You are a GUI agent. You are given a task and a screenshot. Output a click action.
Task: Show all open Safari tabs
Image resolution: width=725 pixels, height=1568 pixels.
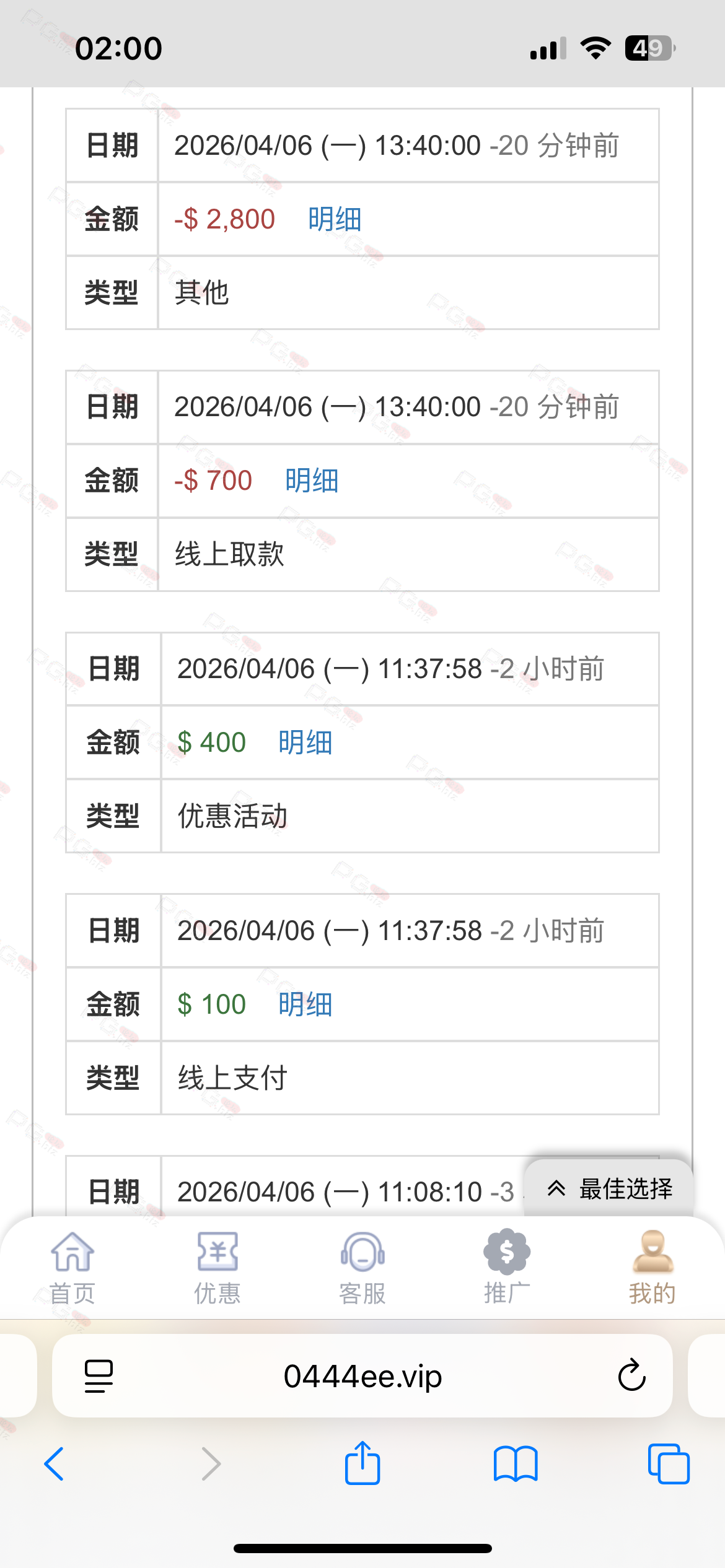(x=668, y=1464)
